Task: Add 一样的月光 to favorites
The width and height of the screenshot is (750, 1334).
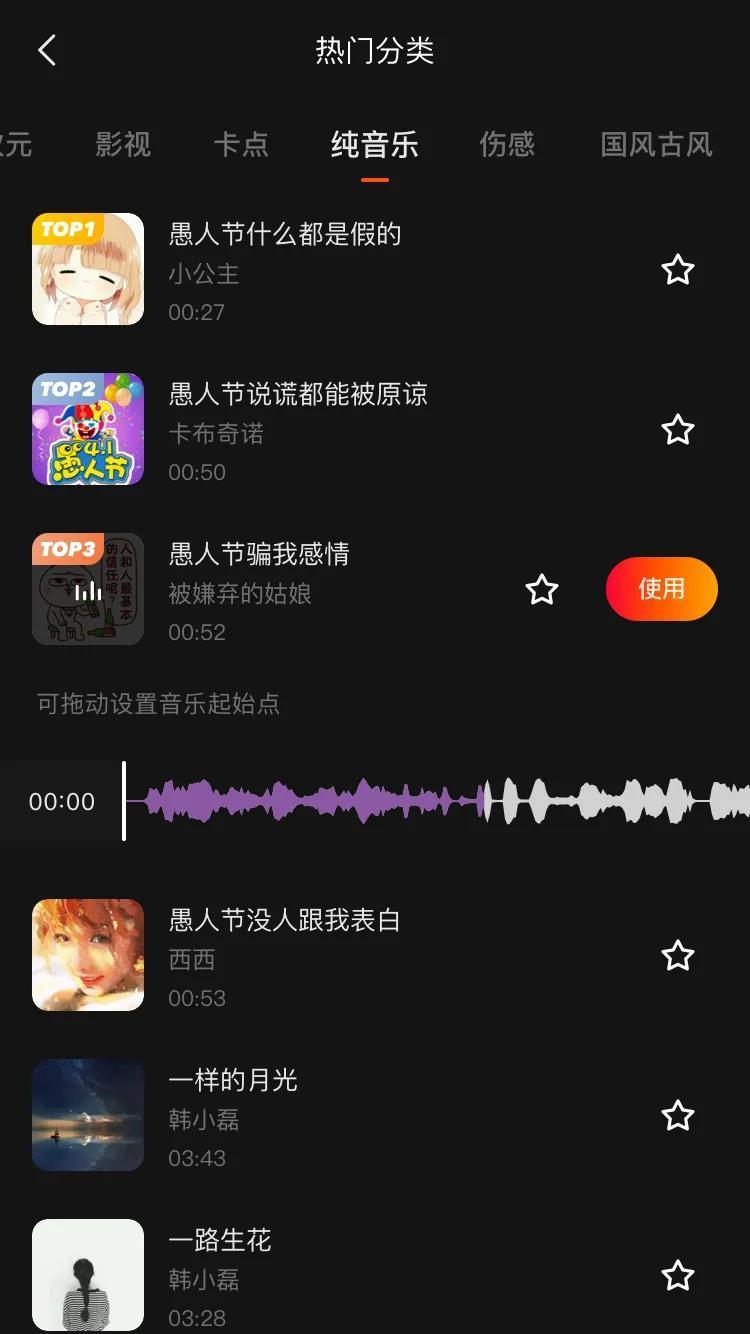Action: 678,1116
